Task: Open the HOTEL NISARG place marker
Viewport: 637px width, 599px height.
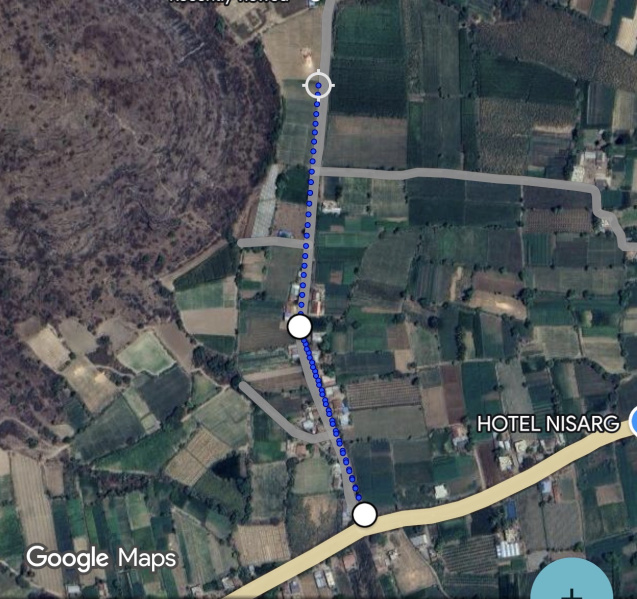Action: point(632,423)
